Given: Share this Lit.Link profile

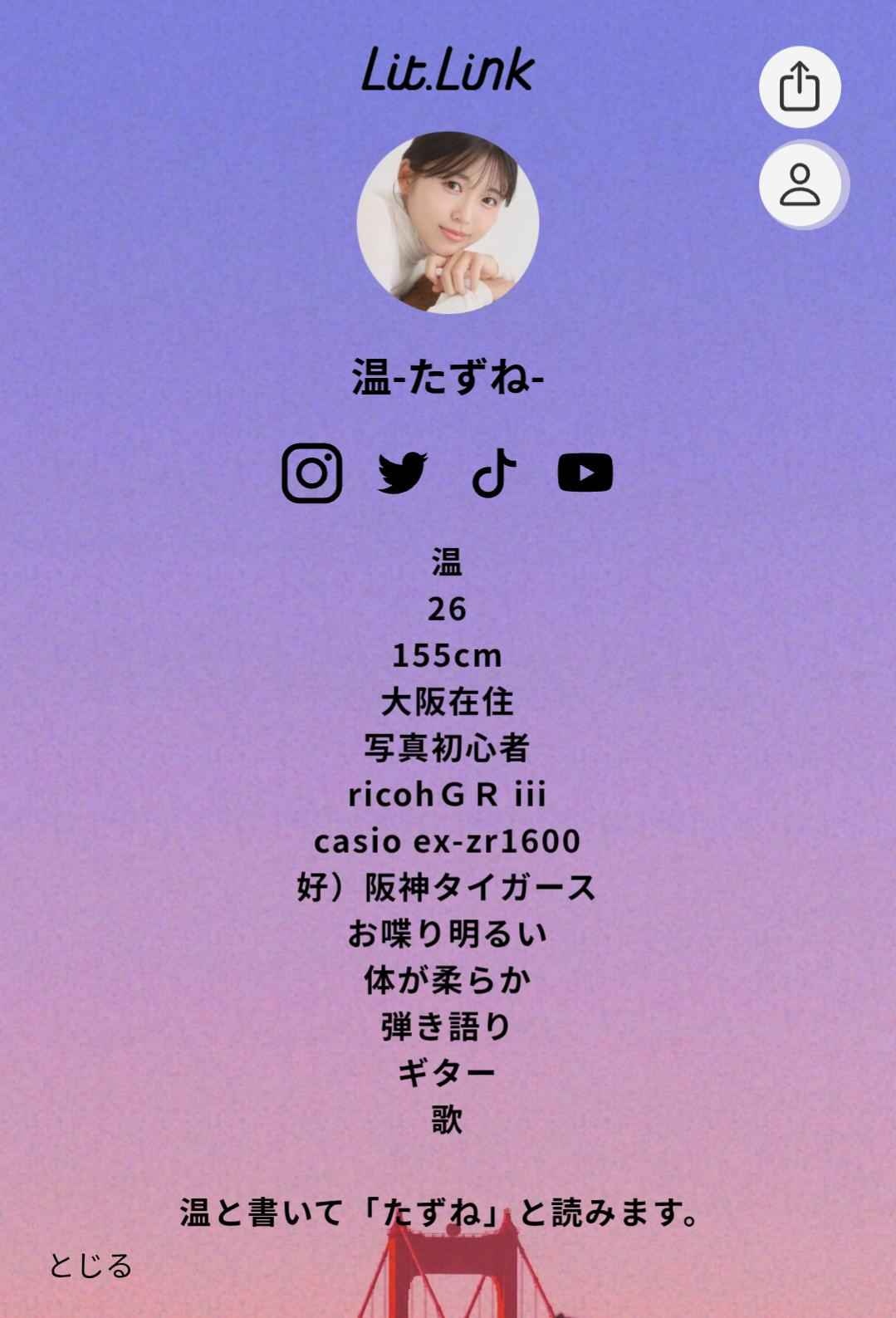Looking at the screenshot, I should (x=800, y=86).
